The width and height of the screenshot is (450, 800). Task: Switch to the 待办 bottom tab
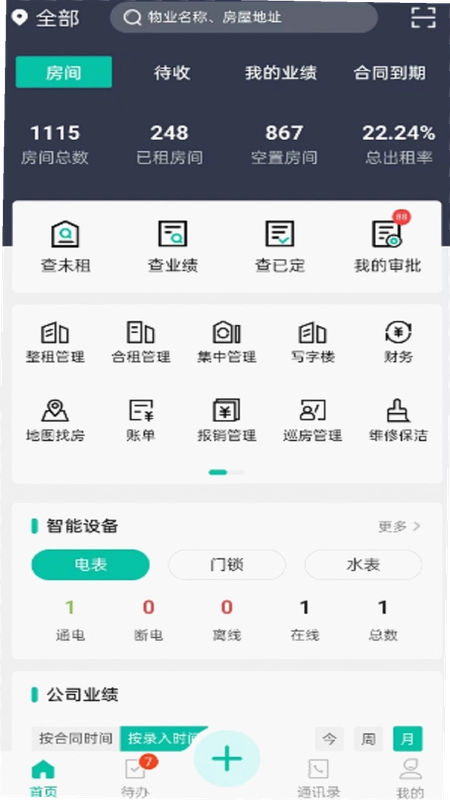pos(136,777)
